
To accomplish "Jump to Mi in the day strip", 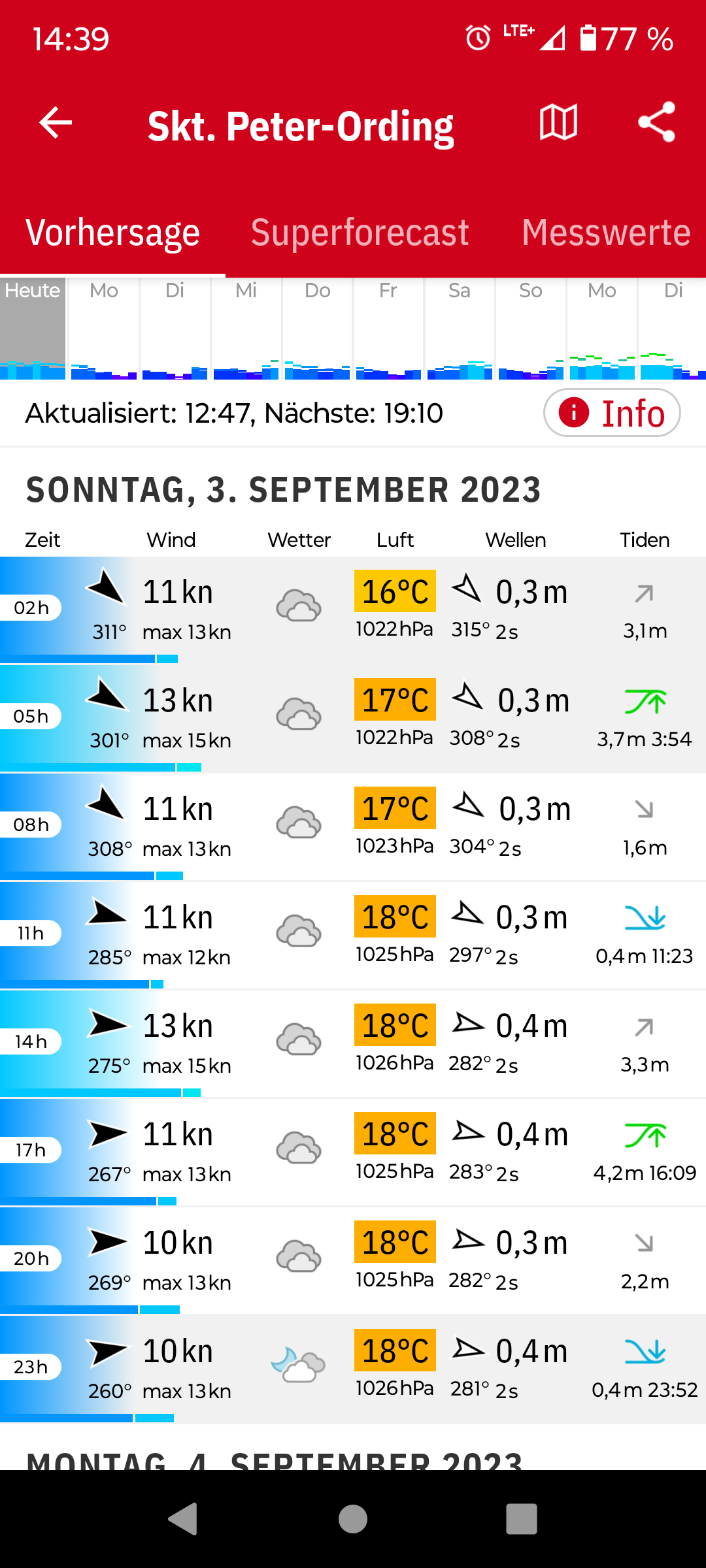I will pyautogui.click(x=246, y=329).
